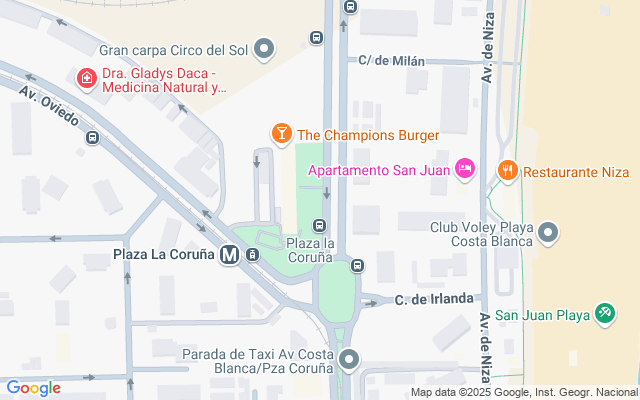Select bus stop near C. de Irlanda
This screenshot has height=400, width=640.
pos(357,266)
